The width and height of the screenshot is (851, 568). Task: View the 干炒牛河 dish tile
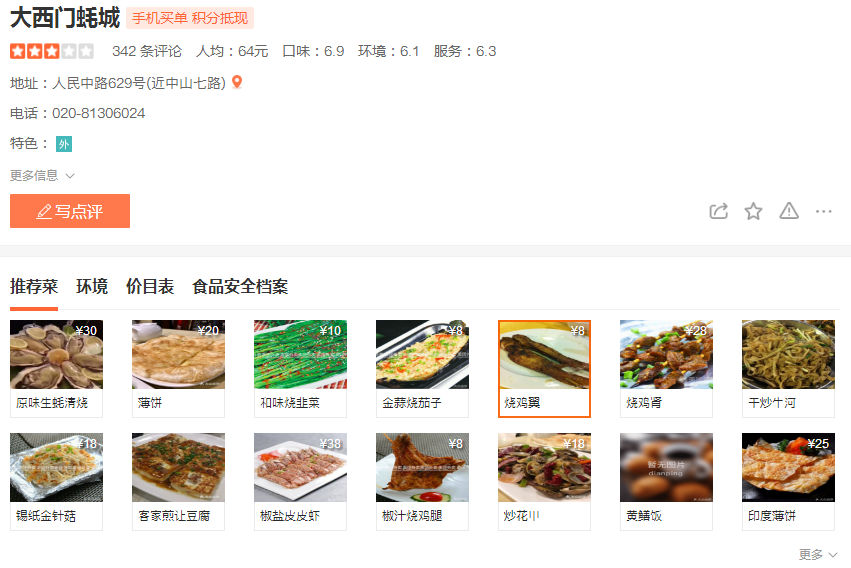(788, 367)
